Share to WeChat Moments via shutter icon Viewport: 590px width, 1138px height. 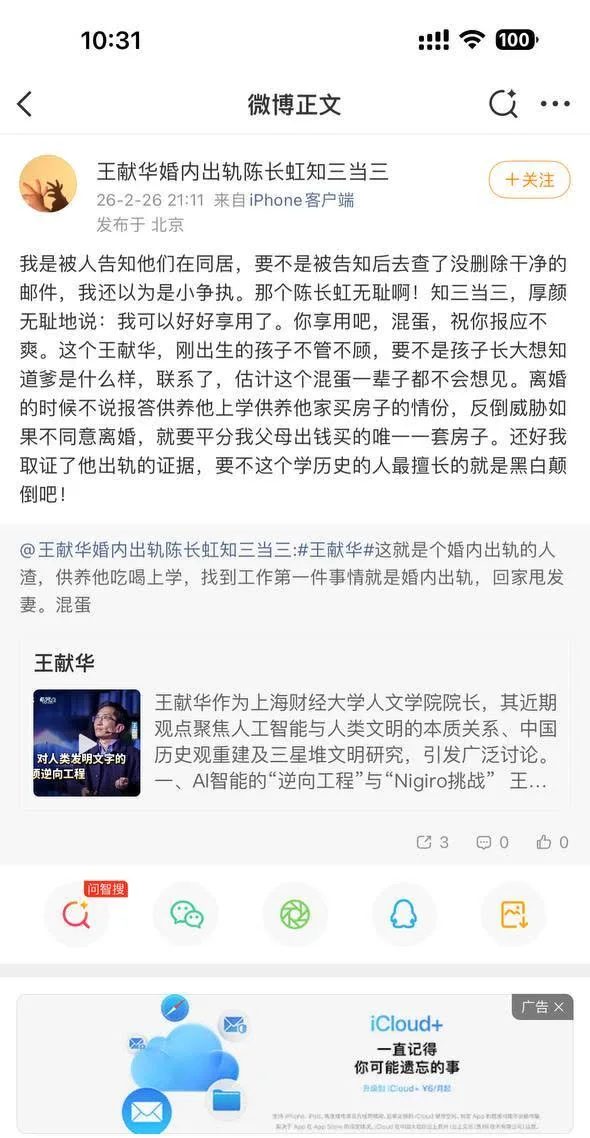pyautogui.click(x=295, y=914)
